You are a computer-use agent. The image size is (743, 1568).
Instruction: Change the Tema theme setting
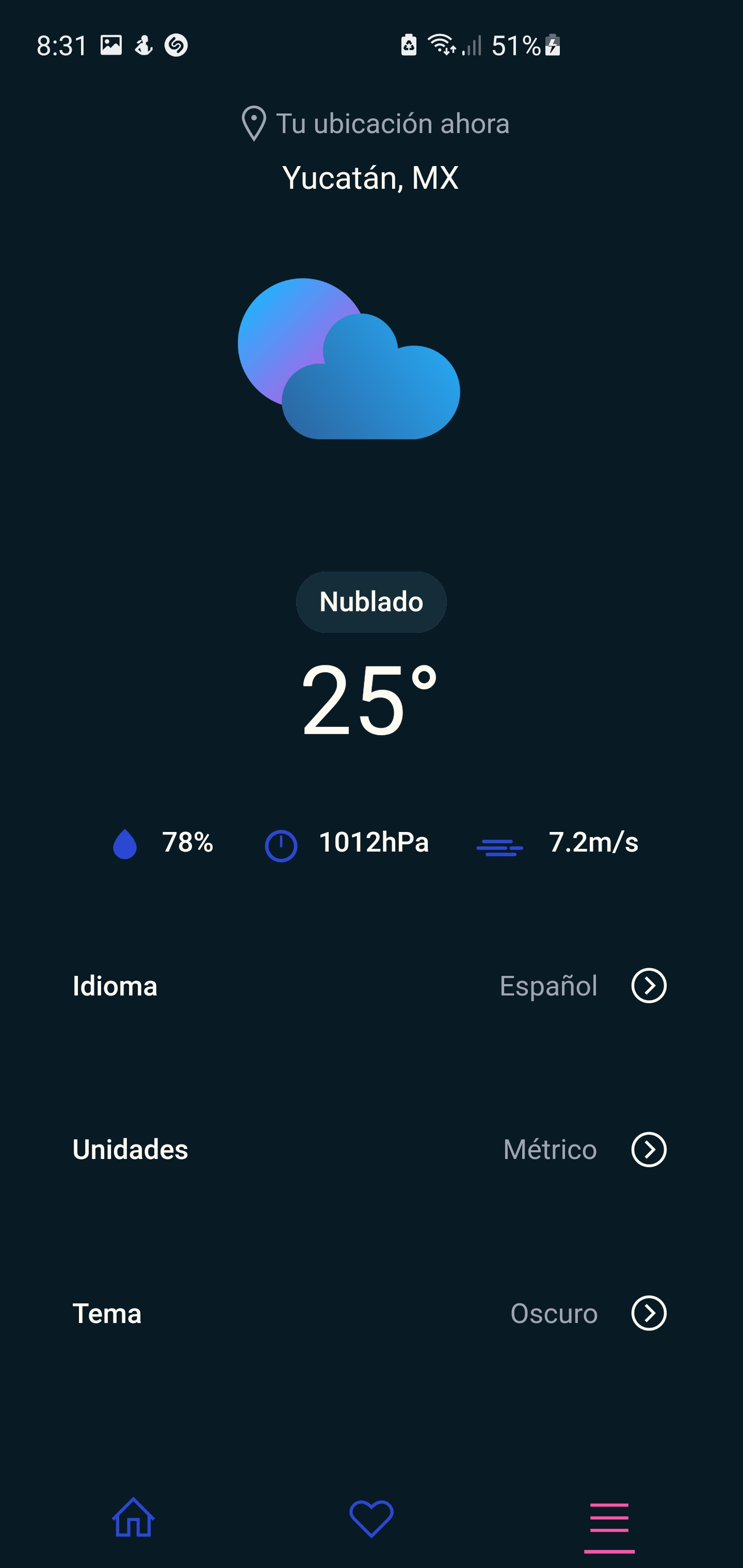[x=649, y=1313]
